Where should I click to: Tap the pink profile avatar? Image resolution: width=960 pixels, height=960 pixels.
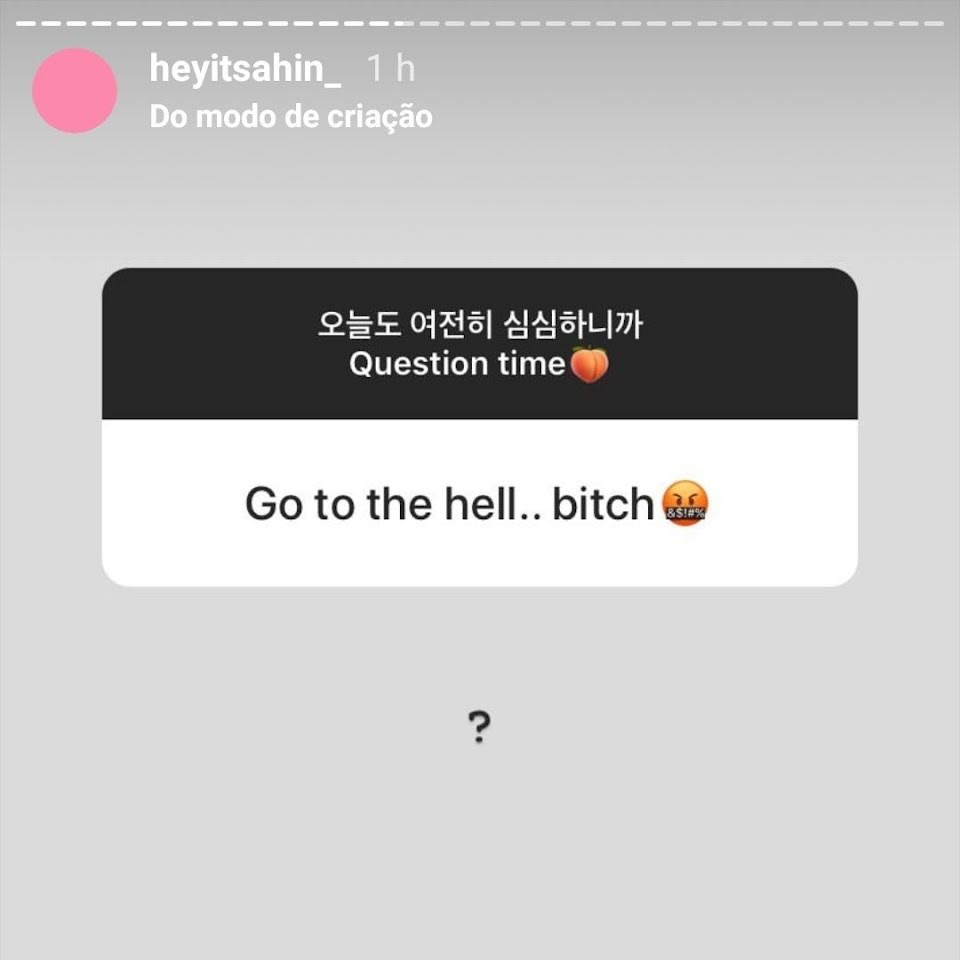tap(75, 90)
